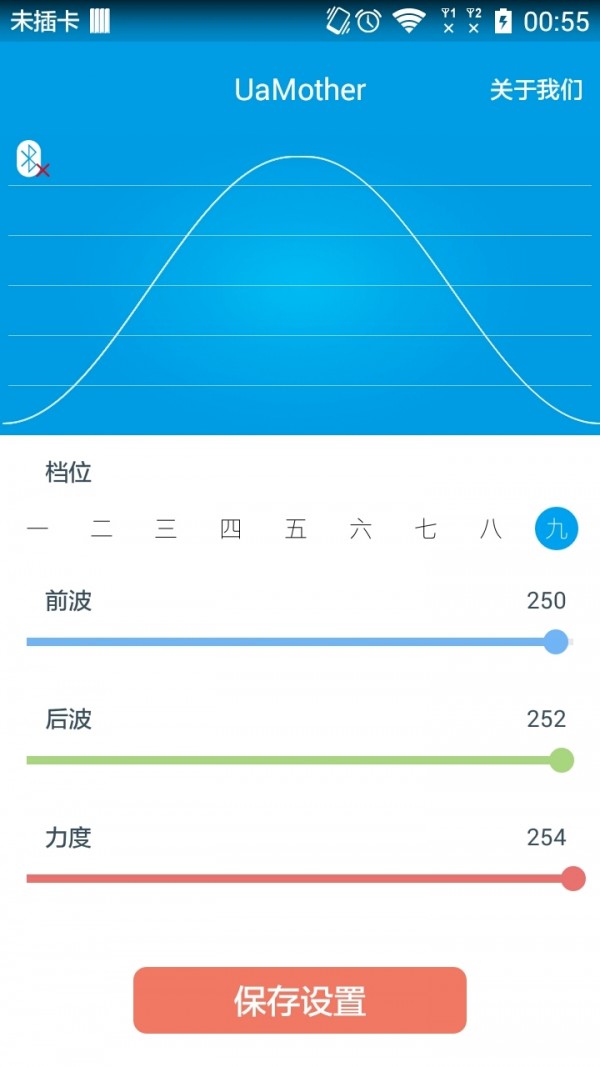
Task: Tap 保存设置 to save settings
Action: coord(300,1000)
